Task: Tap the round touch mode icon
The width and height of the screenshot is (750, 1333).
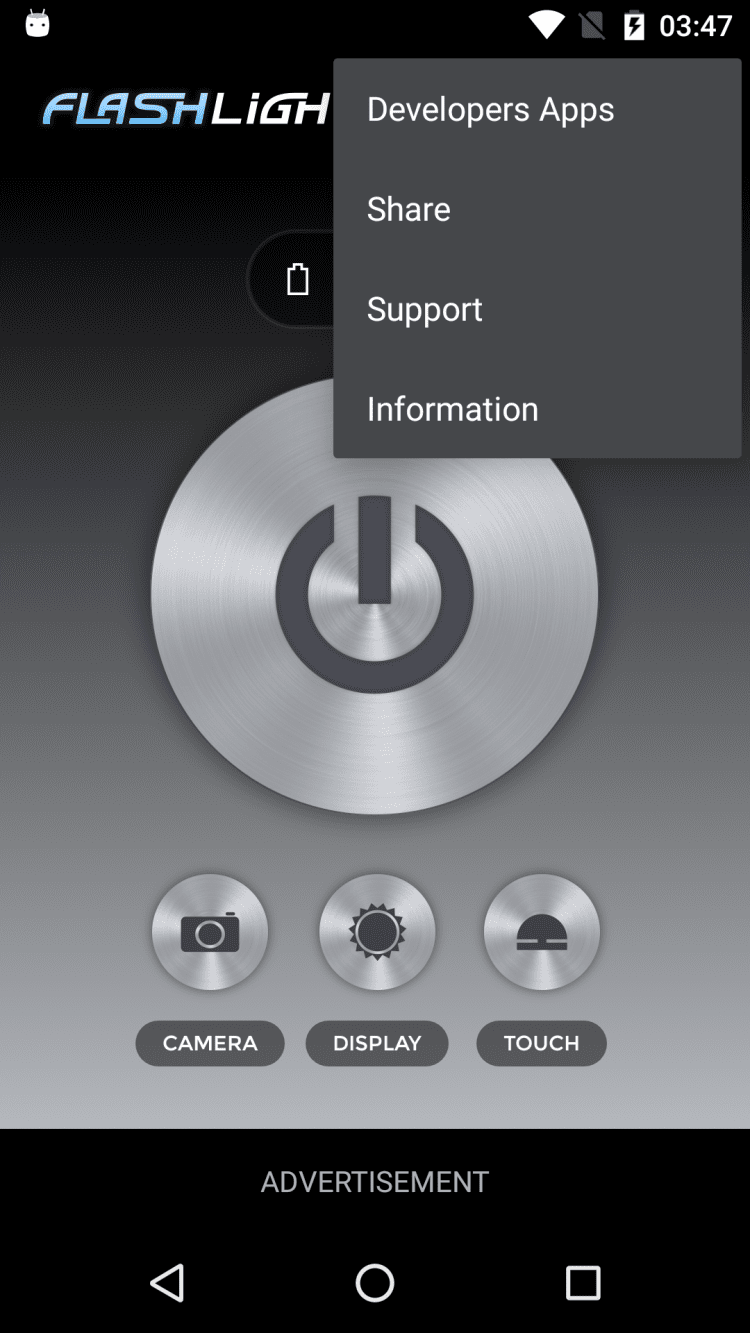Action: pos(541,932)
